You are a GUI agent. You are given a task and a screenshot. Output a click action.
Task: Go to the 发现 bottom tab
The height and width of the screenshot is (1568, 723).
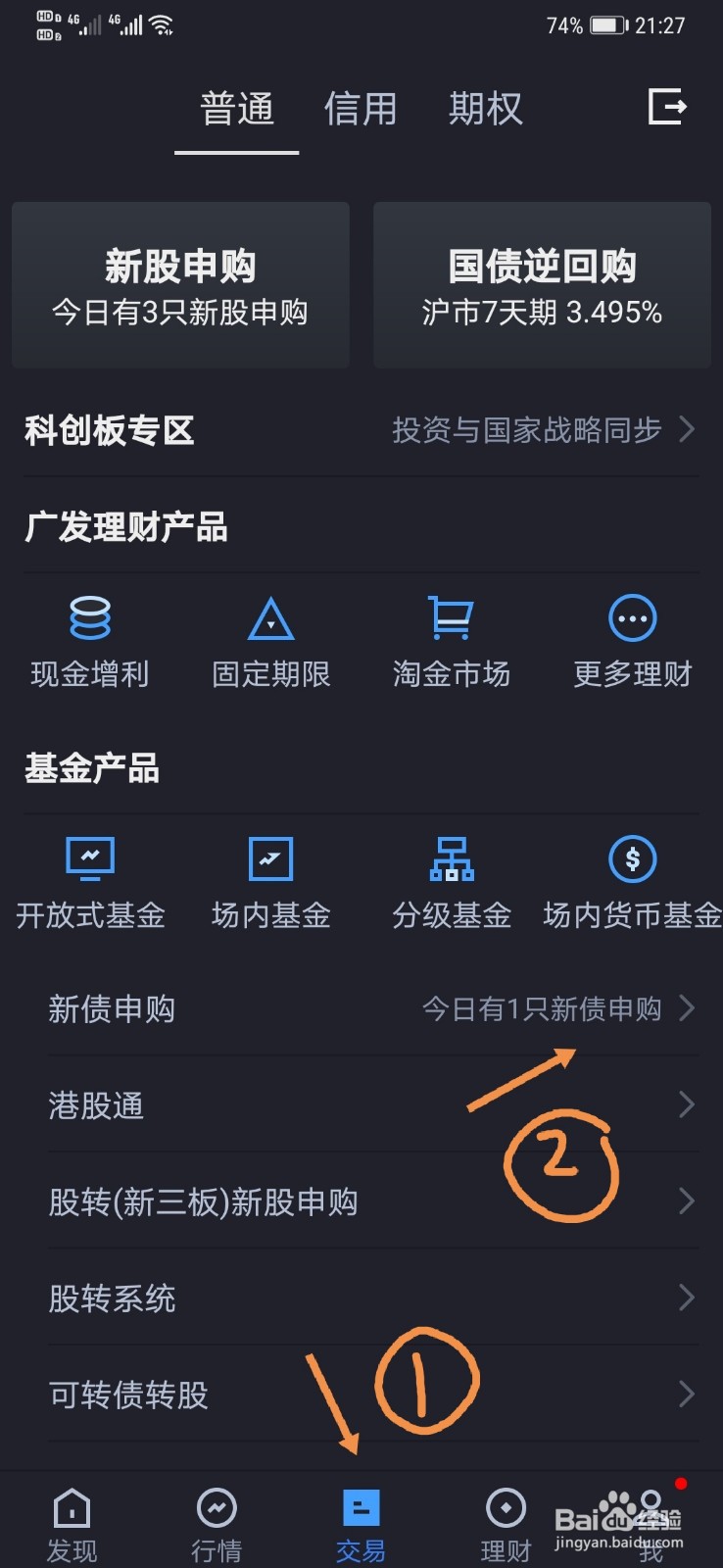72,1526
